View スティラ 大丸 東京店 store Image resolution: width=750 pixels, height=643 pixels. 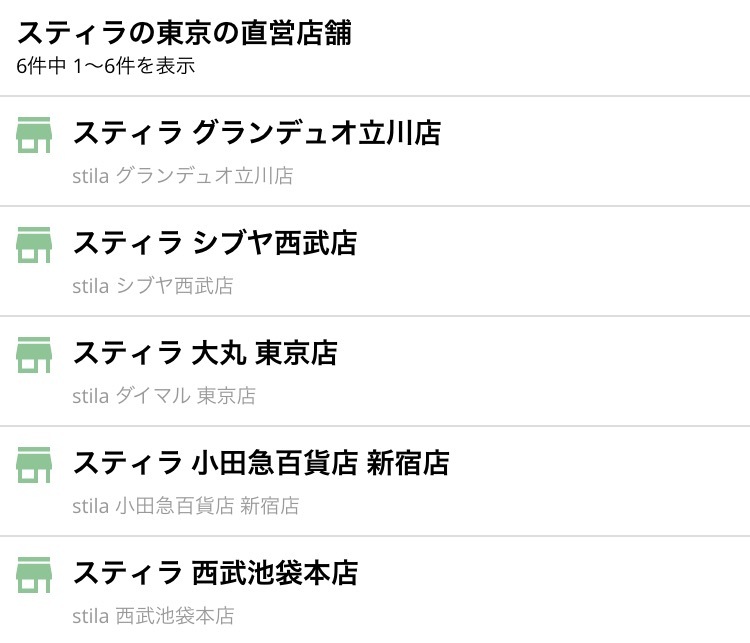click(205, 354)
